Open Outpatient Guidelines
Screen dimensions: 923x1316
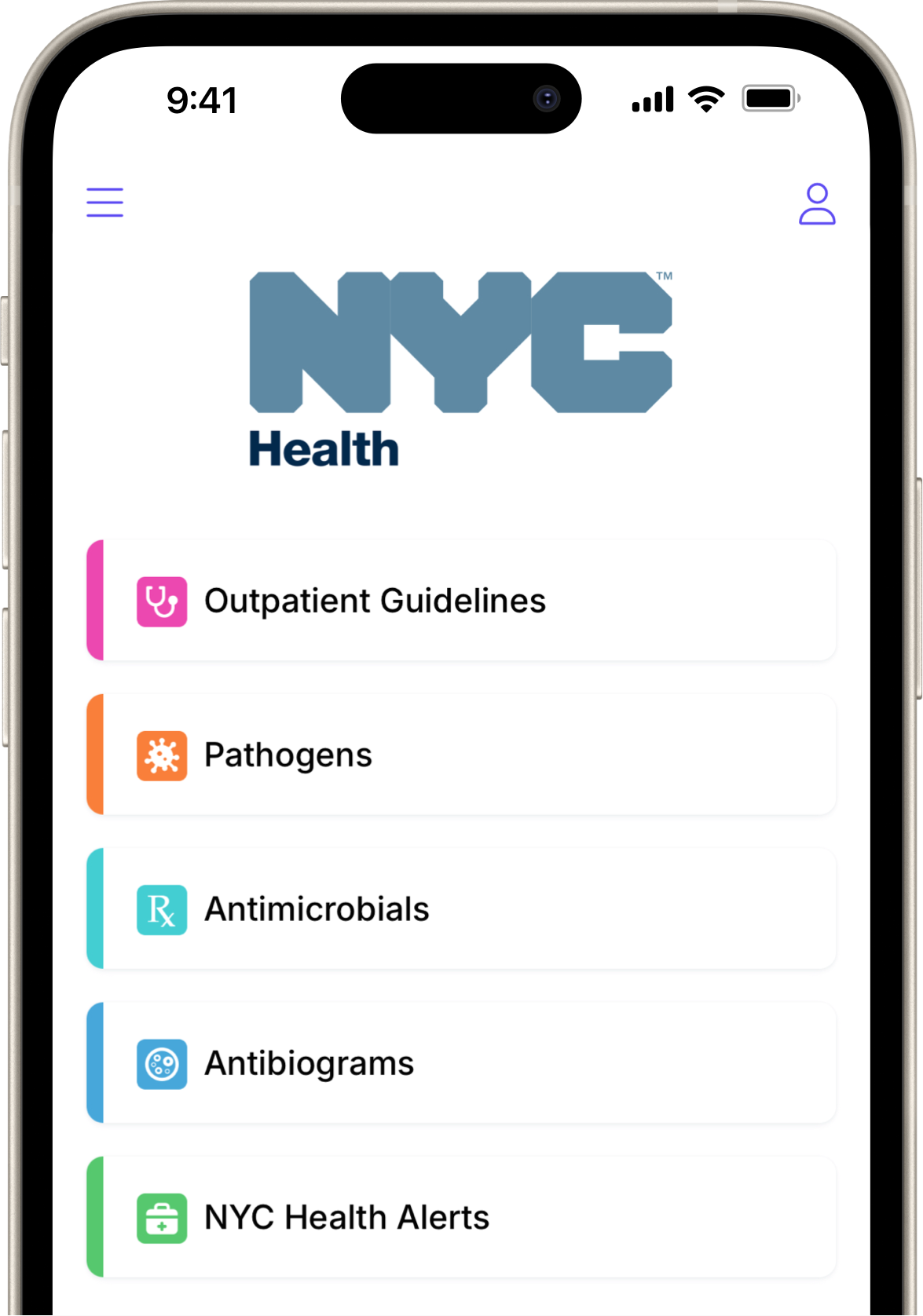461,601
